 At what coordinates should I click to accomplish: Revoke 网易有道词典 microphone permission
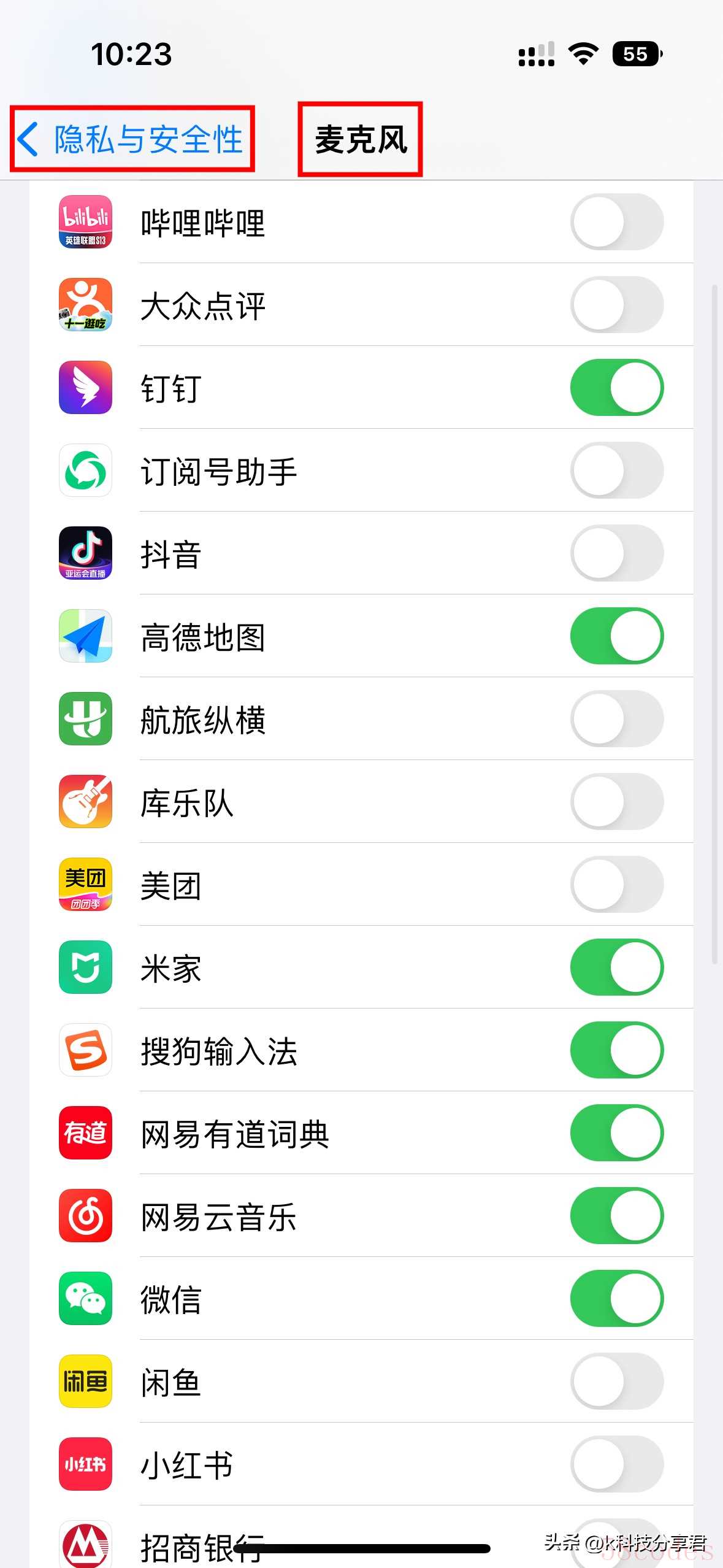click(x=616, y=1133)
